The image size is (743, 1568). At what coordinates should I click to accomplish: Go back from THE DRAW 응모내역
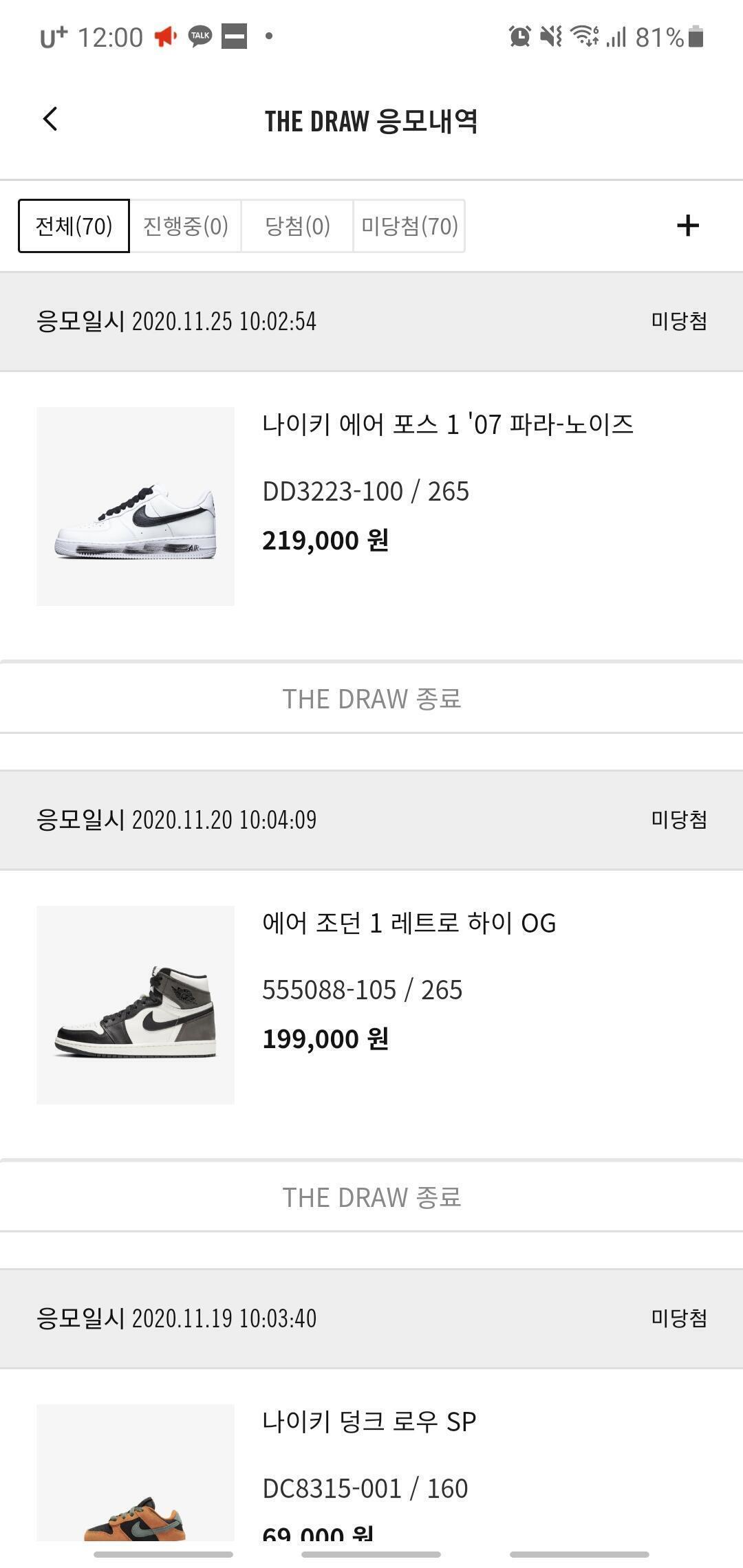50,120
